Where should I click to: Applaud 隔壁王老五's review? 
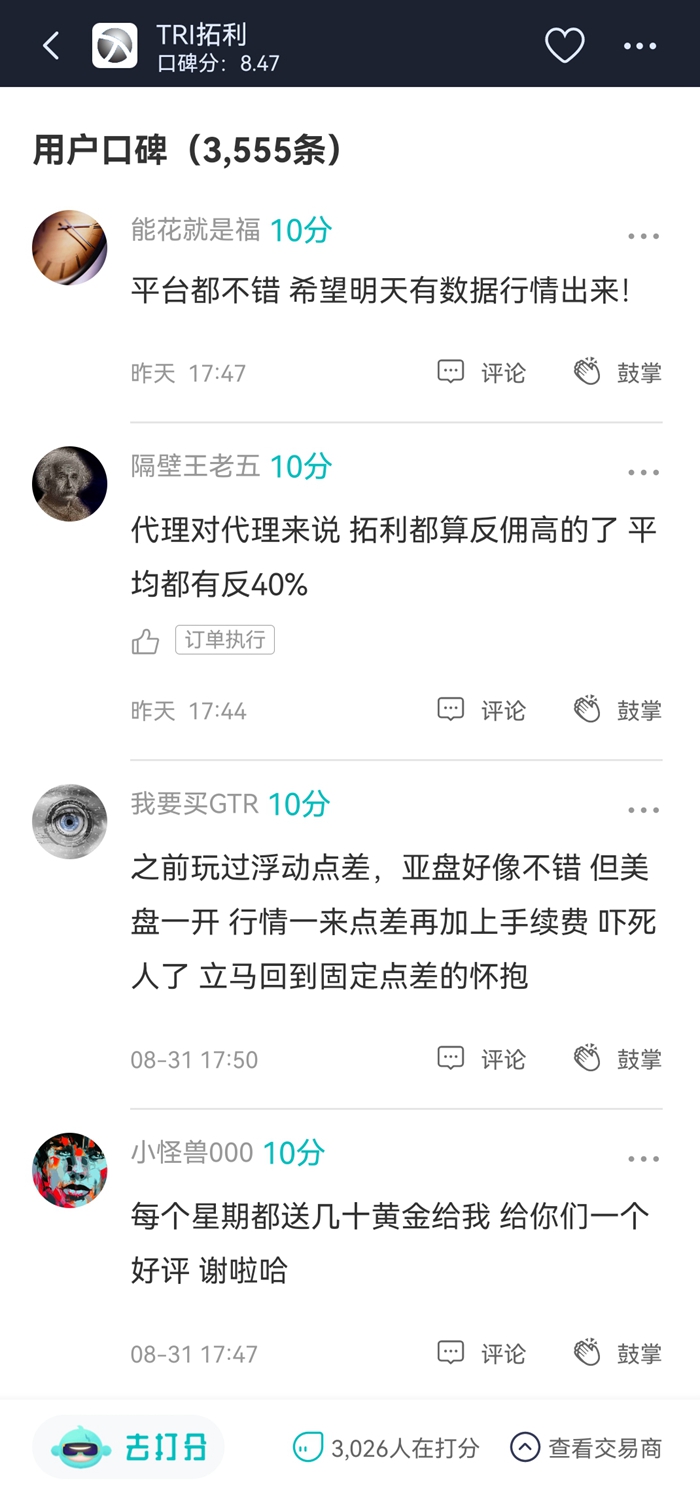[617, 710]
